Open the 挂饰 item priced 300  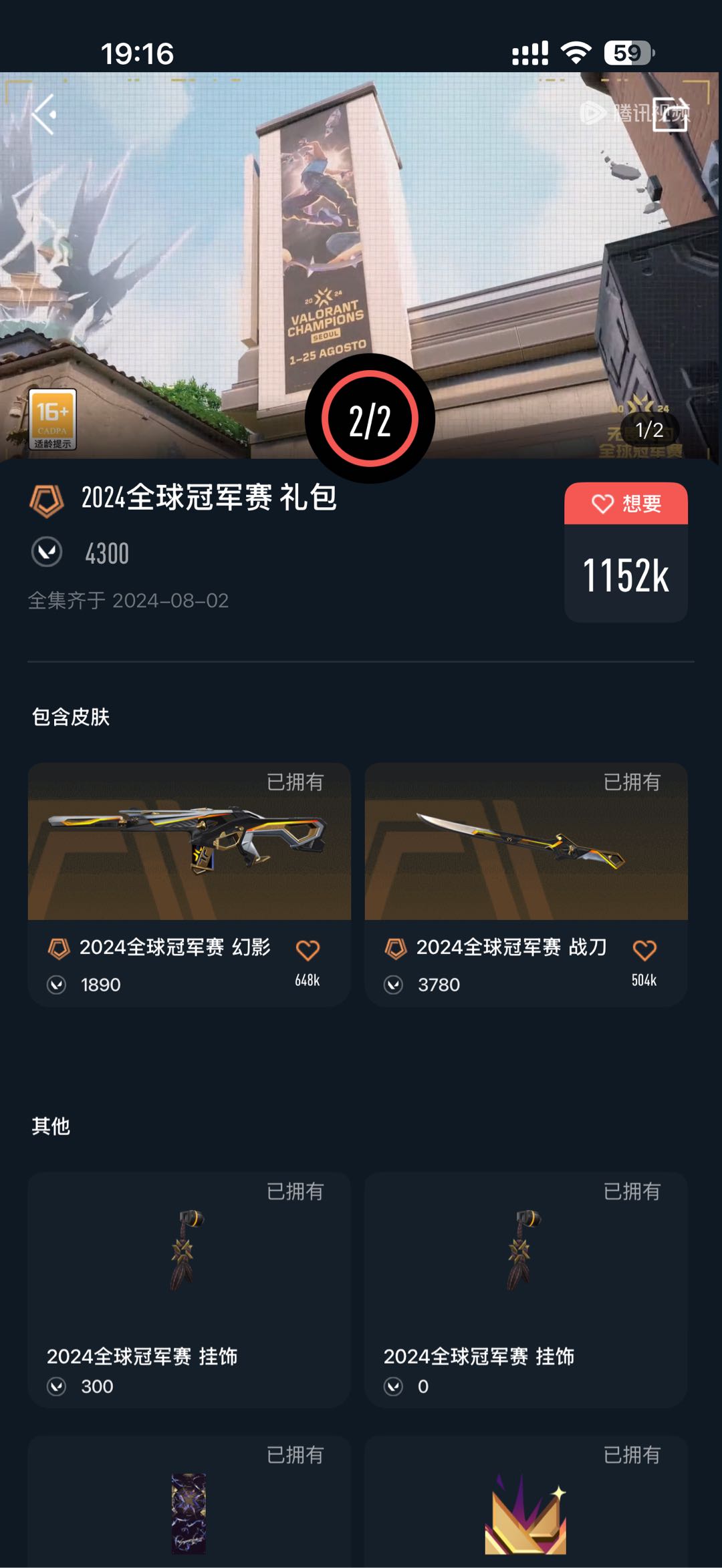click(189, 1289)
